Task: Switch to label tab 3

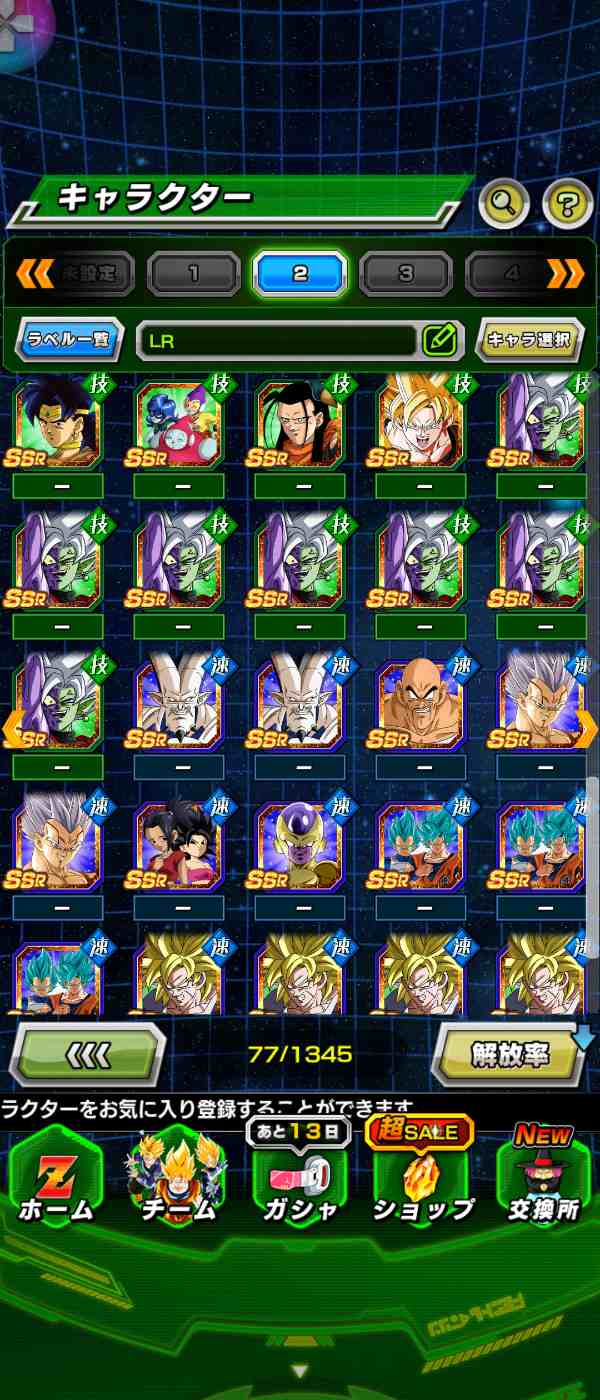Action: [405, 273]
